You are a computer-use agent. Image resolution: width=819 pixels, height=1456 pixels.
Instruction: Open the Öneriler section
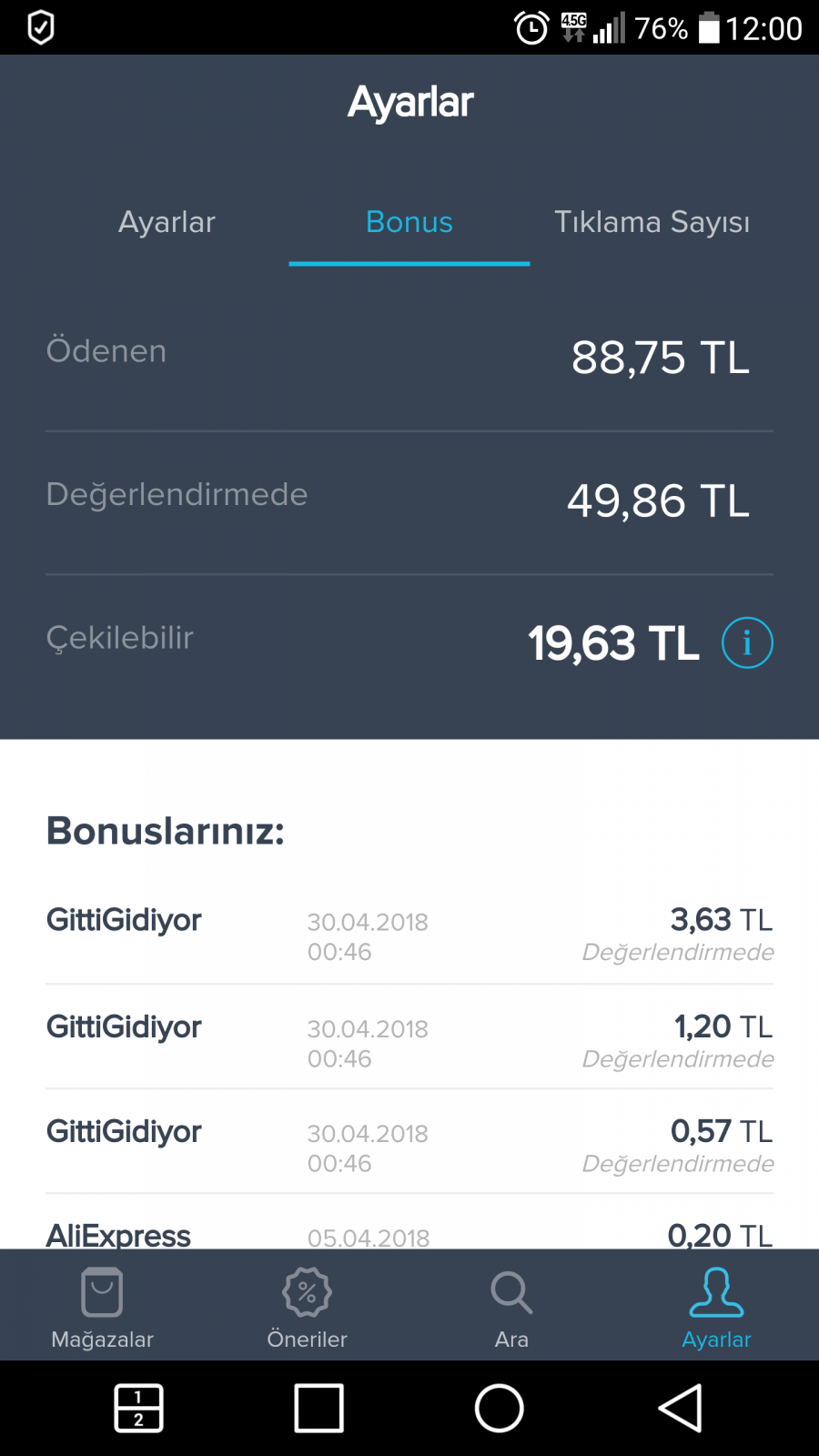pos(307,1307)
